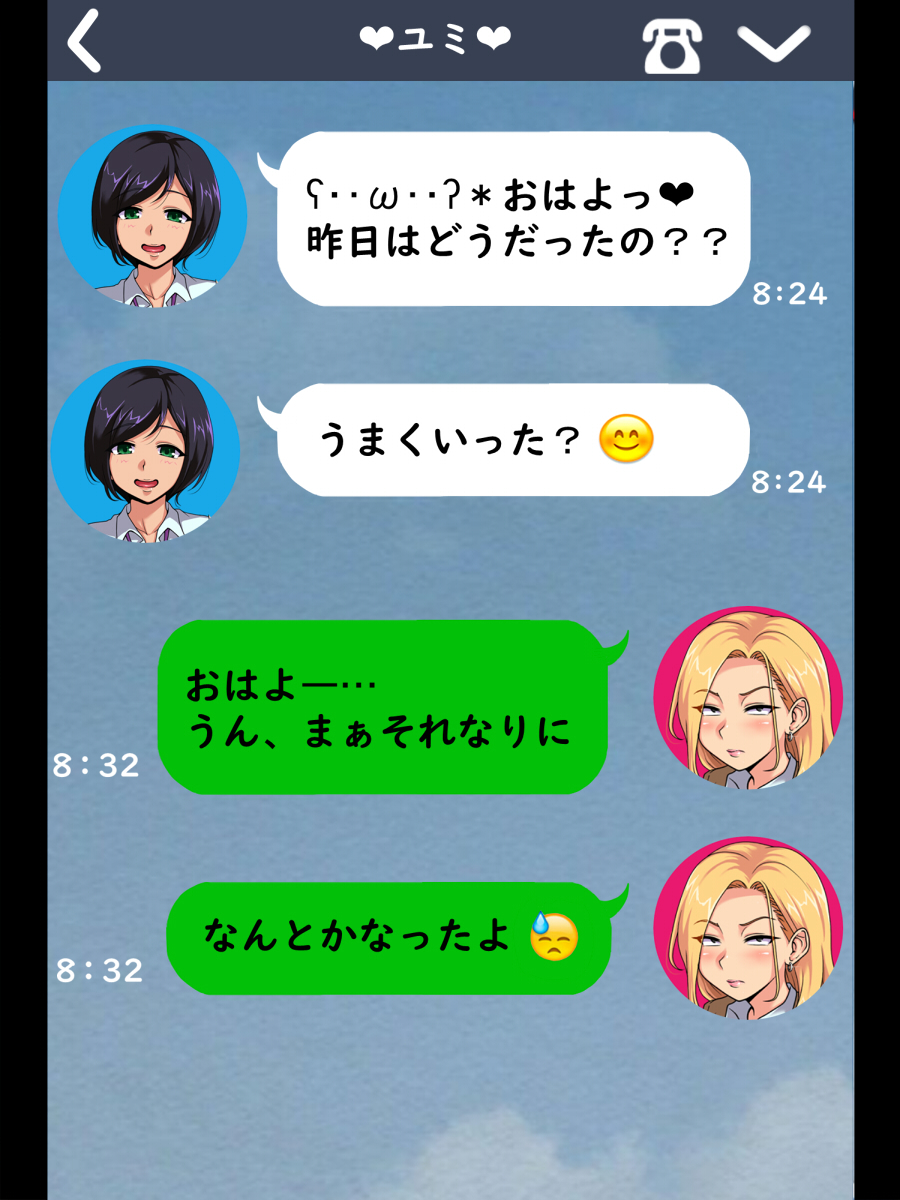Tap the ❤ユミ❤ chat title

435,38
